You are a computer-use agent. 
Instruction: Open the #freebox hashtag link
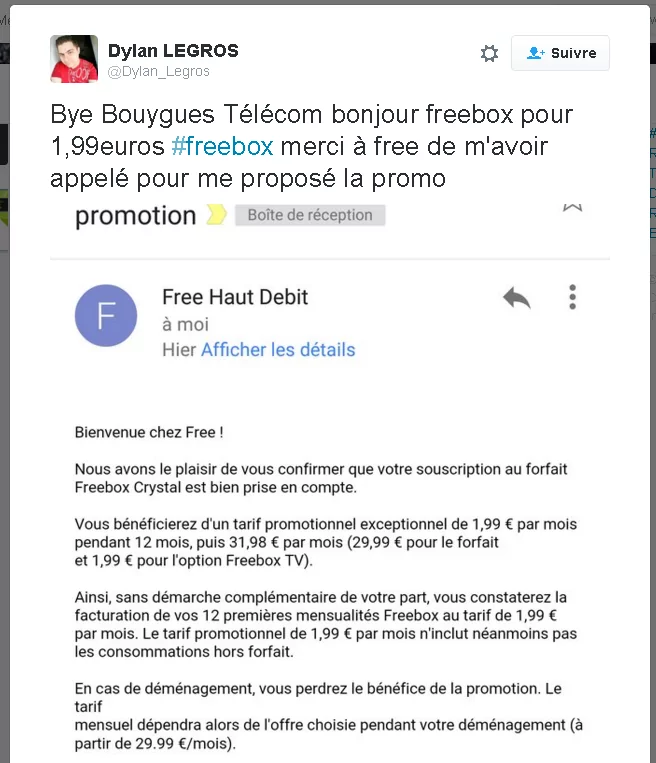tap(222, 146)
